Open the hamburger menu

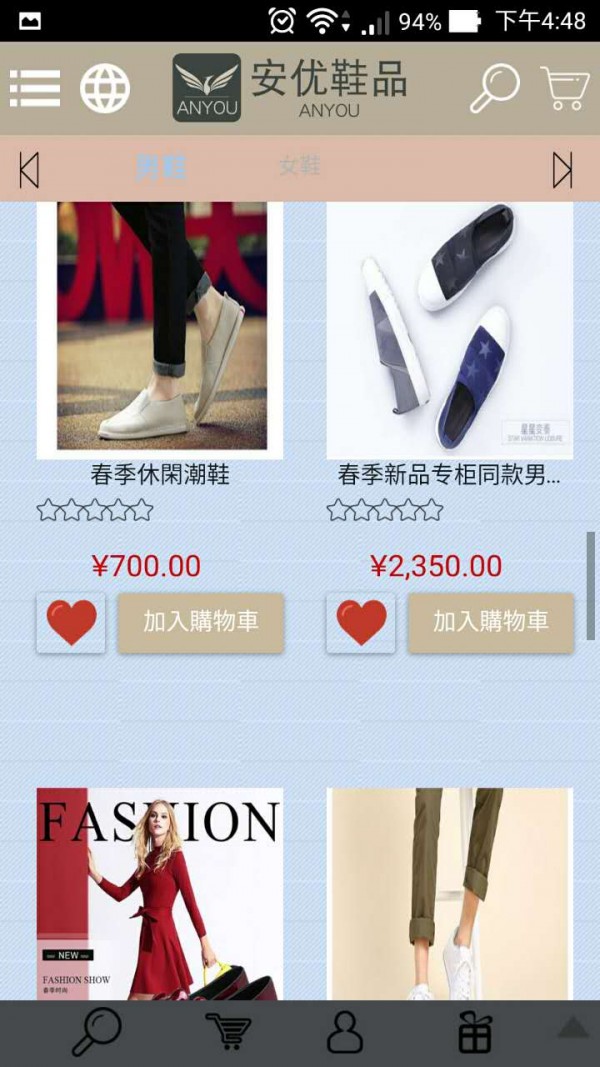[35, 88]
